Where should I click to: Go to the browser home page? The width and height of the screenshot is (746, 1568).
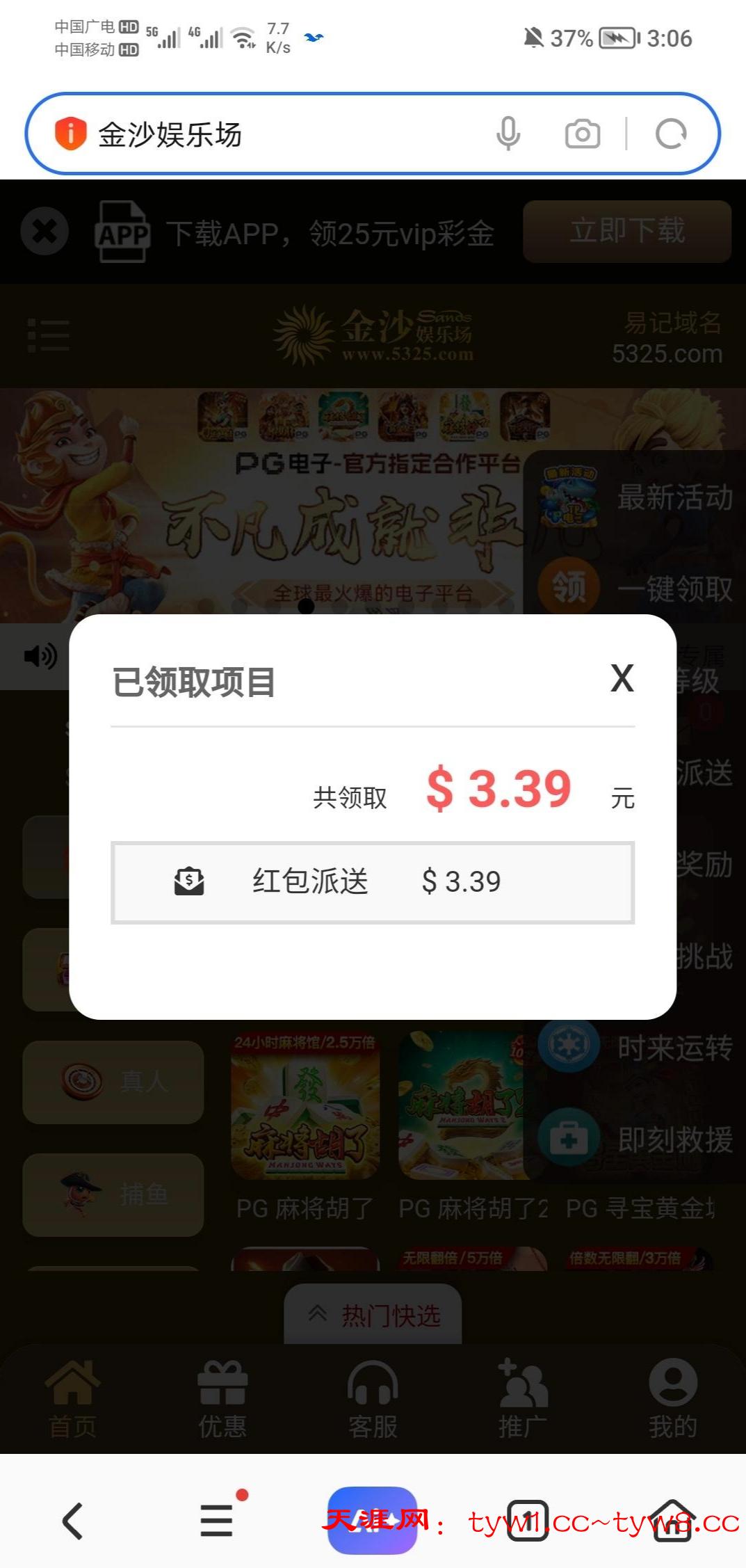[x=672, y=1521]
